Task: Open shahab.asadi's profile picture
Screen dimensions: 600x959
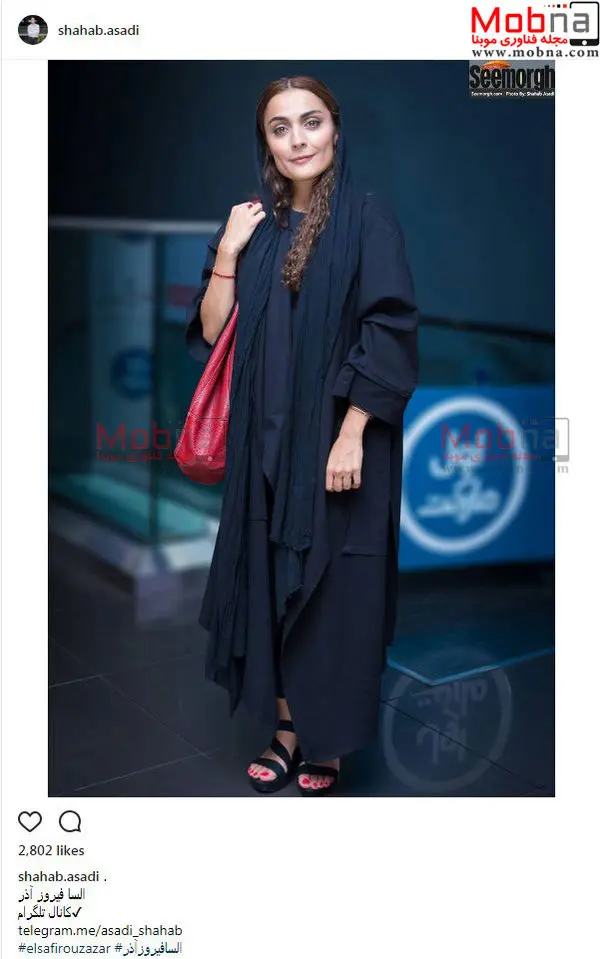Action: click(x=32, y=30)
